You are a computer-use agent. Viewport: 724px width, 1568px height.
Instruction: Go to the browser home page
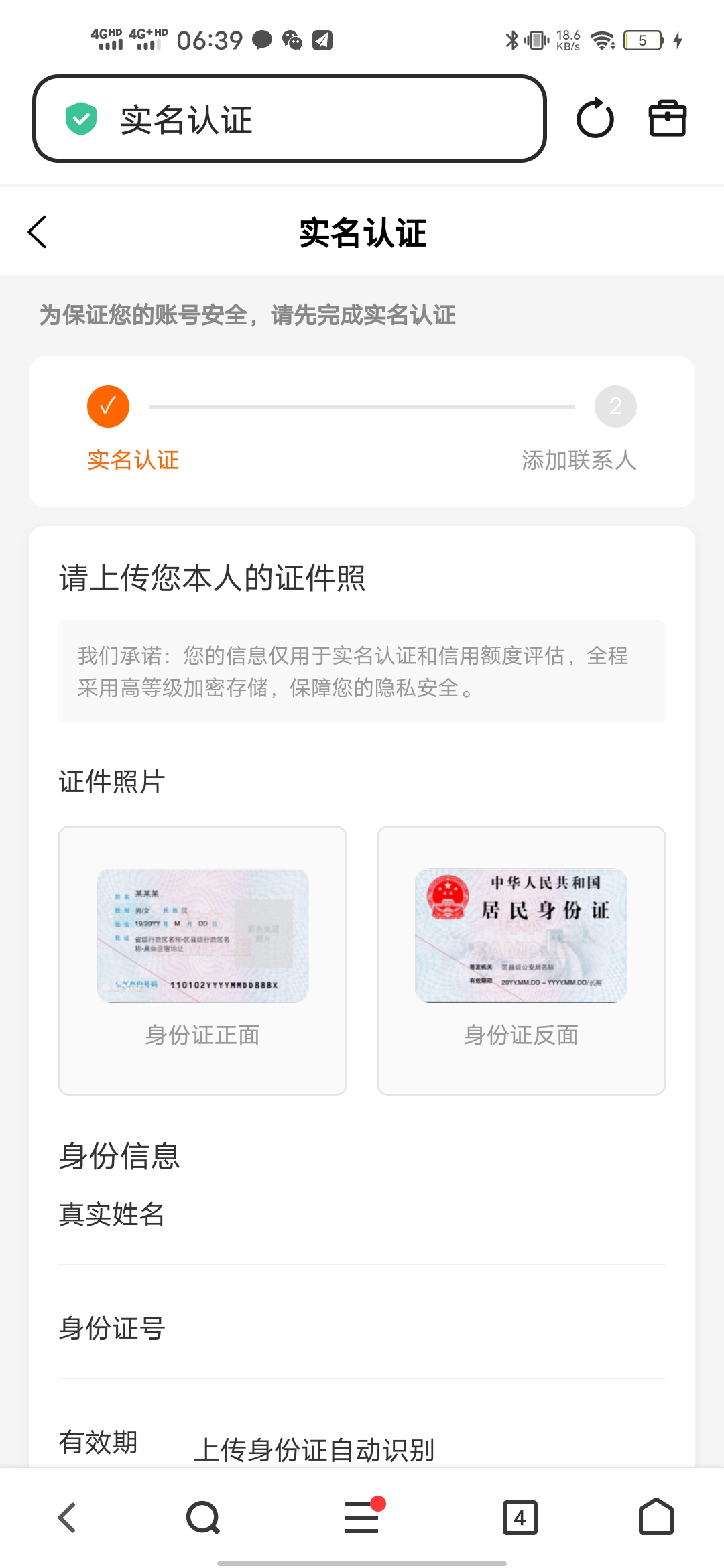tap(656, 1518)
